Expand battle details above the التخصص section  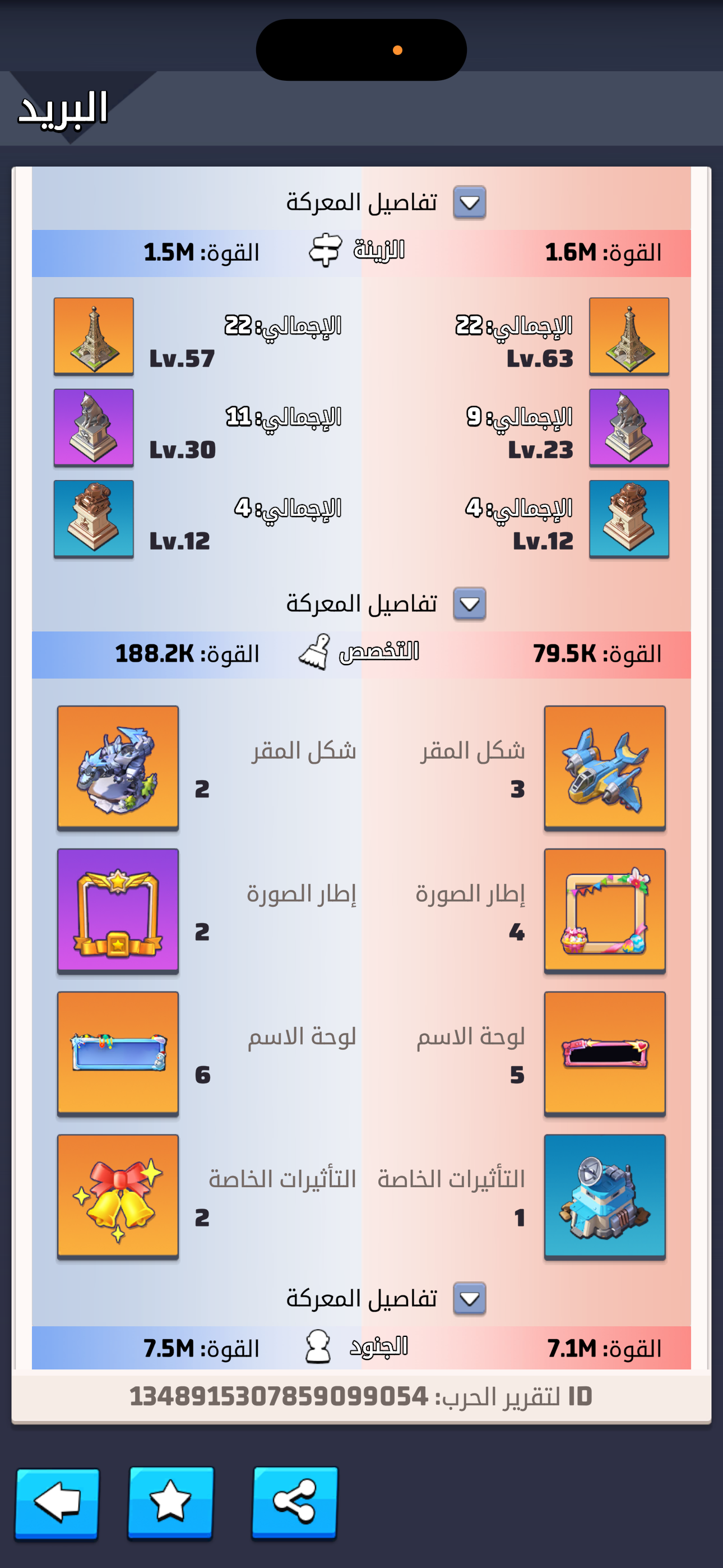[x=469, y=604]
